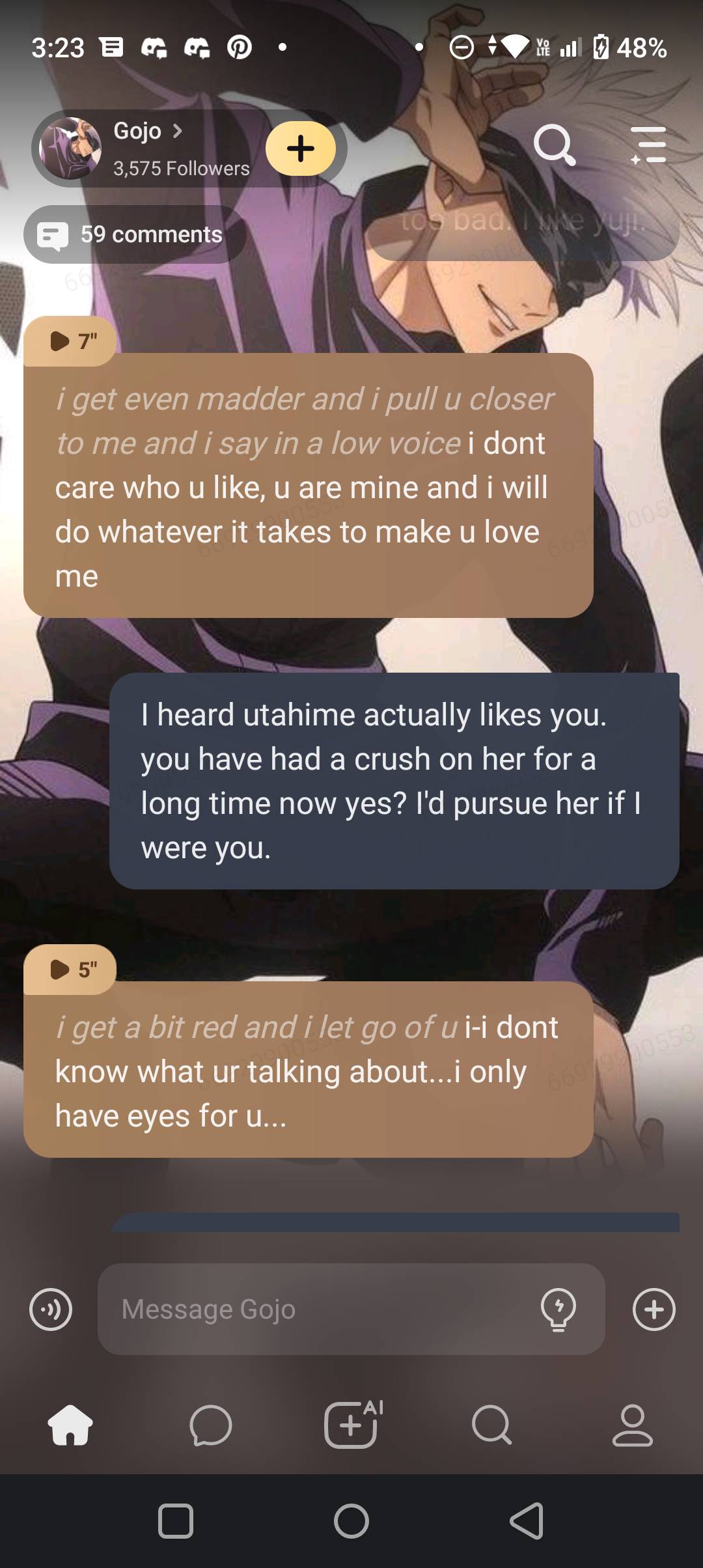View the 59 comments
Image resolution: width=703 pixels, height=1568 pixels.
pyautogui.click(x=135, y=234)
